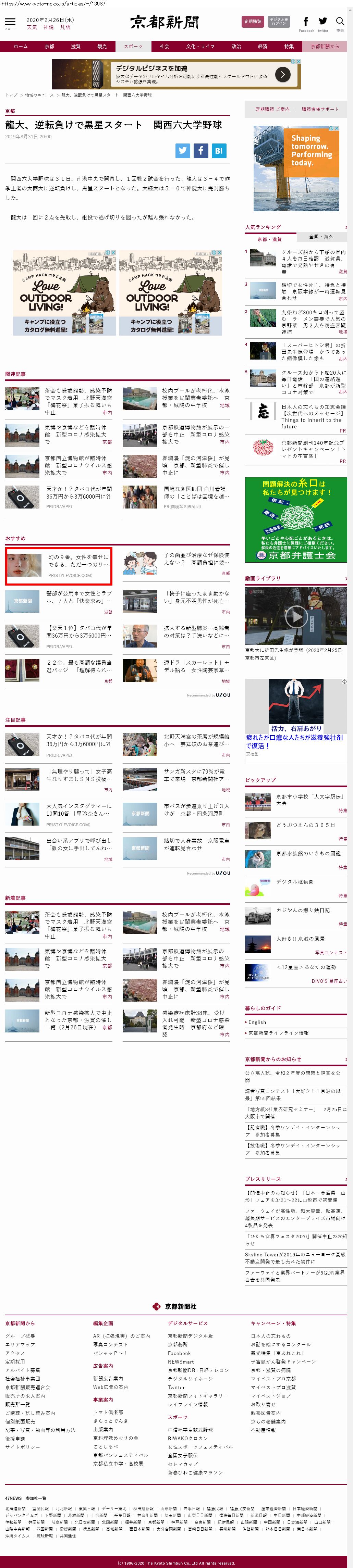Bookmark article with Hatena B! button

218,151
